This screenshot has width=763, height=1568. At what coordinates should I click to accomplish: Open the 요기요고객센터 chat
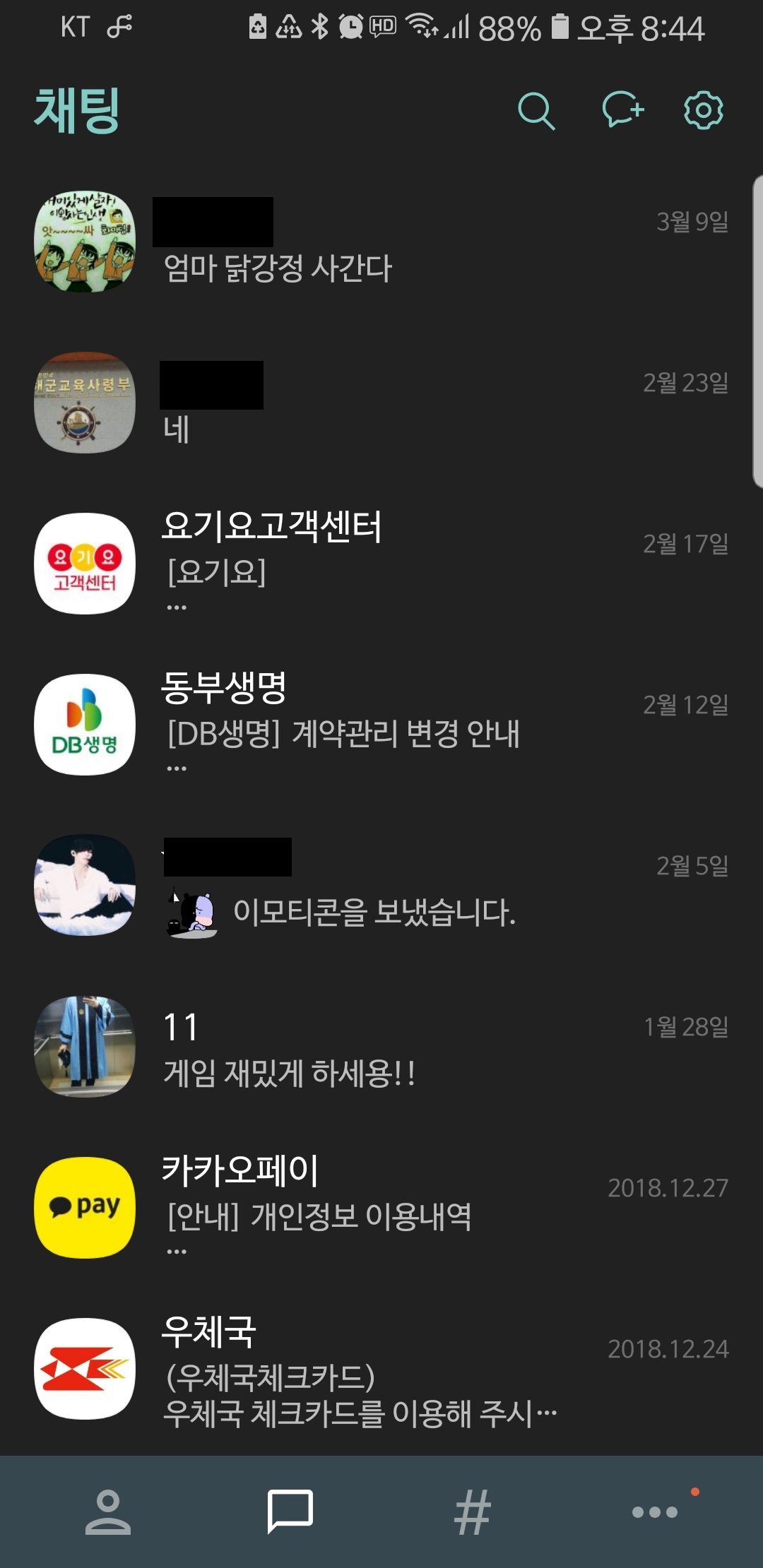(x=381, y=564)
